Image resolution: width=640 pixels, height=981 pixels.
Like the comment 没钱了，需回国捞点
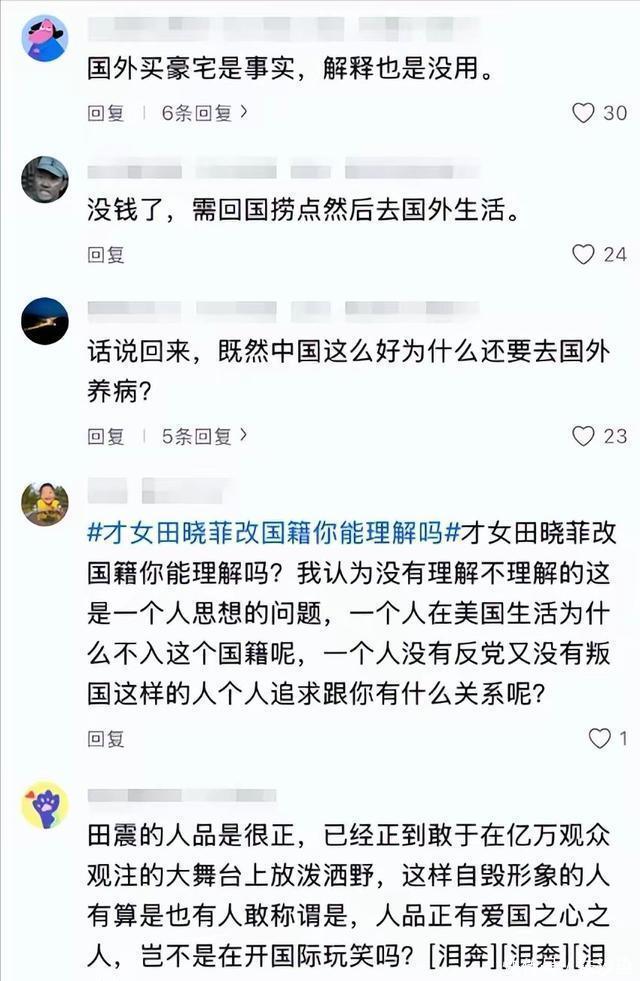[x=584, y=255]
